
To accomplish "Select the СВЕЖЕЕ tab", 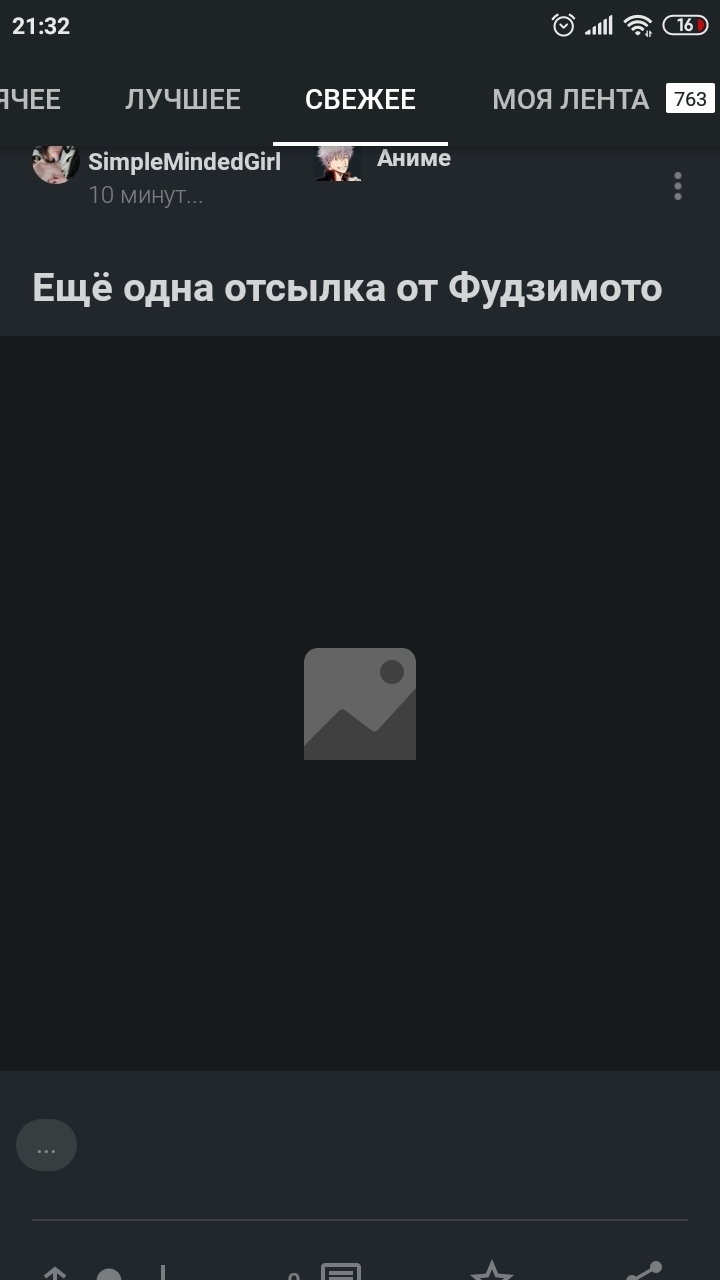I will point(360,99).
